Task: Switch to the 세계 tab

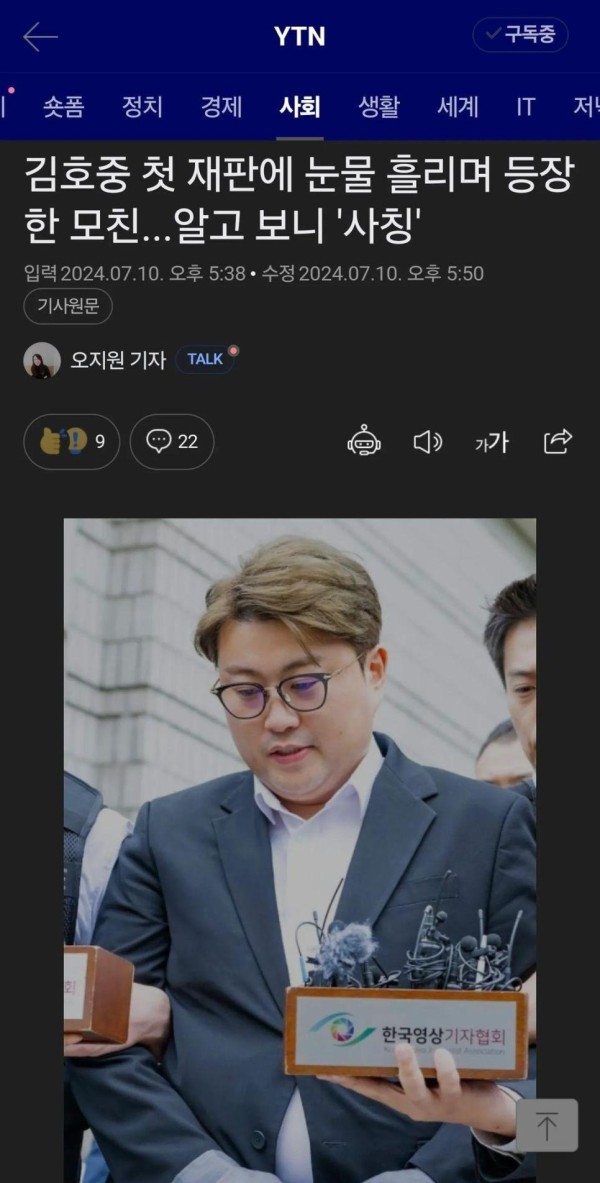Action: [x=458, y=106]
